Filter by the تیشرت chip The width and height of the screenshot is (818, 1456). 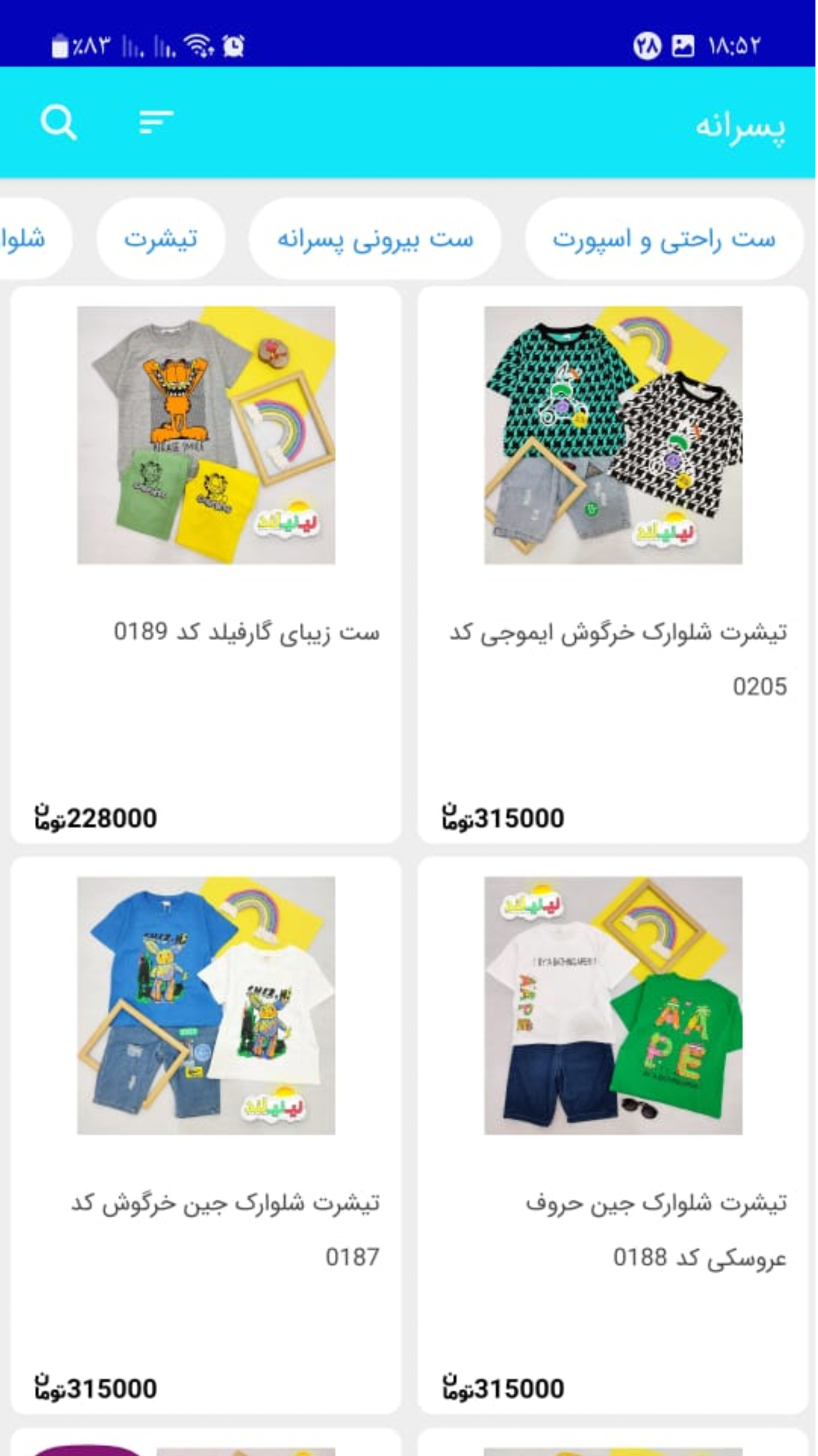pos(161,238)
